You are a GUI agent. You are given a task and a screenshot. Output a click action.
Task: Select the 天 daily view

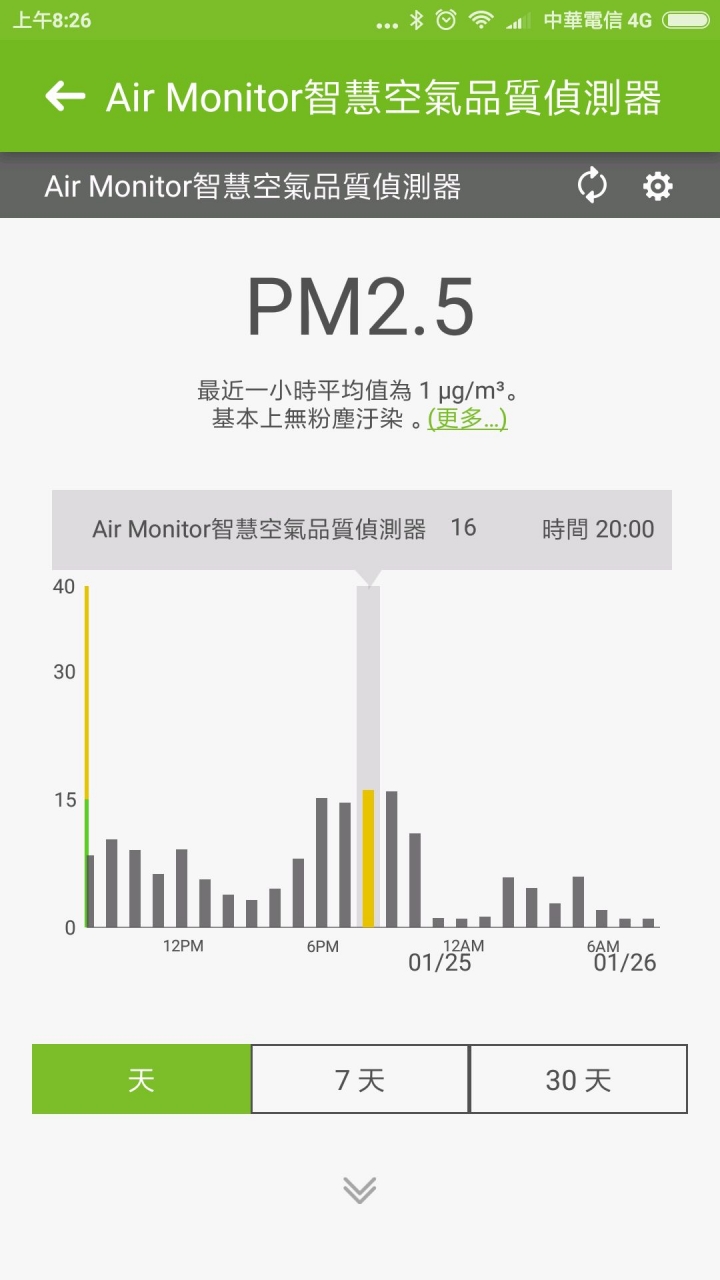coord(141,1079)
